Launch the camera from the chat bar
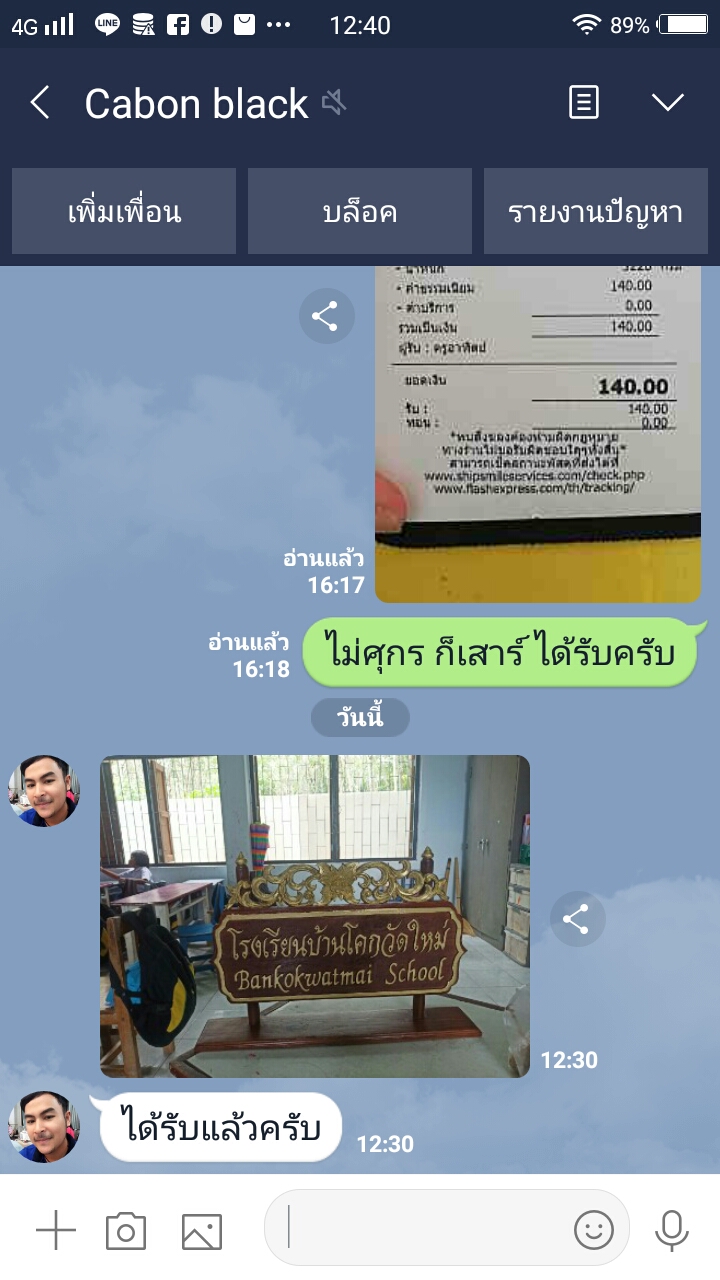720x1280 pixels. pos(126,1230)
